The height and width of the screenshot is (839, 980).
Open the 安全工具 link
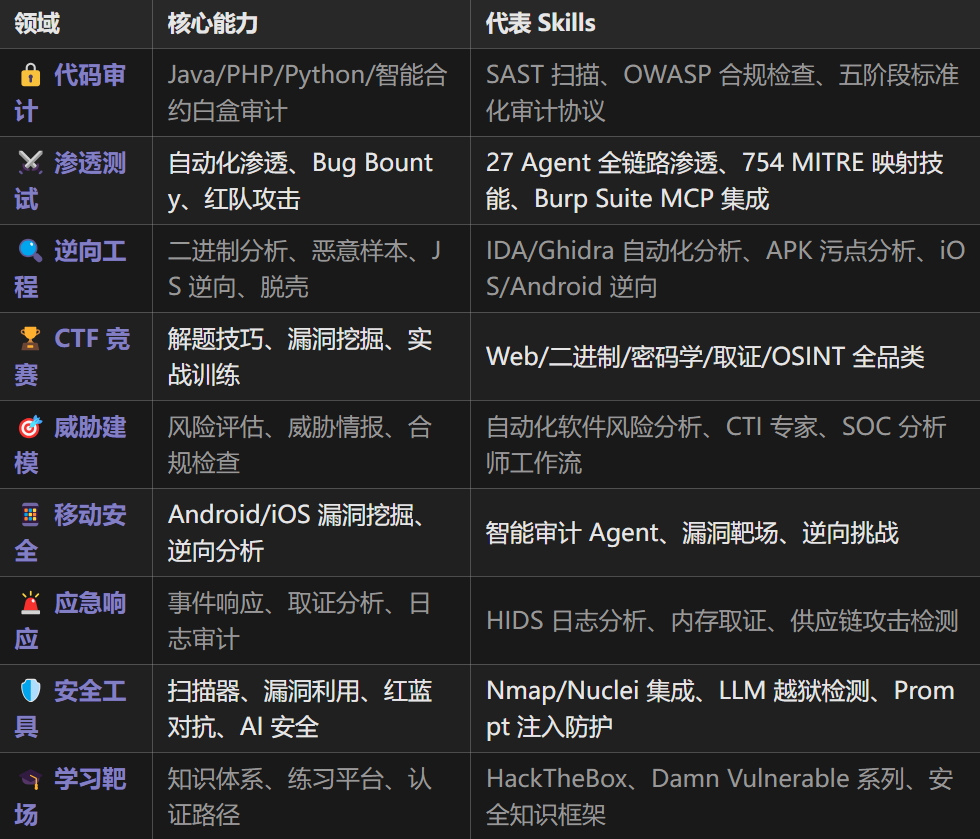[x=89, y=691]
